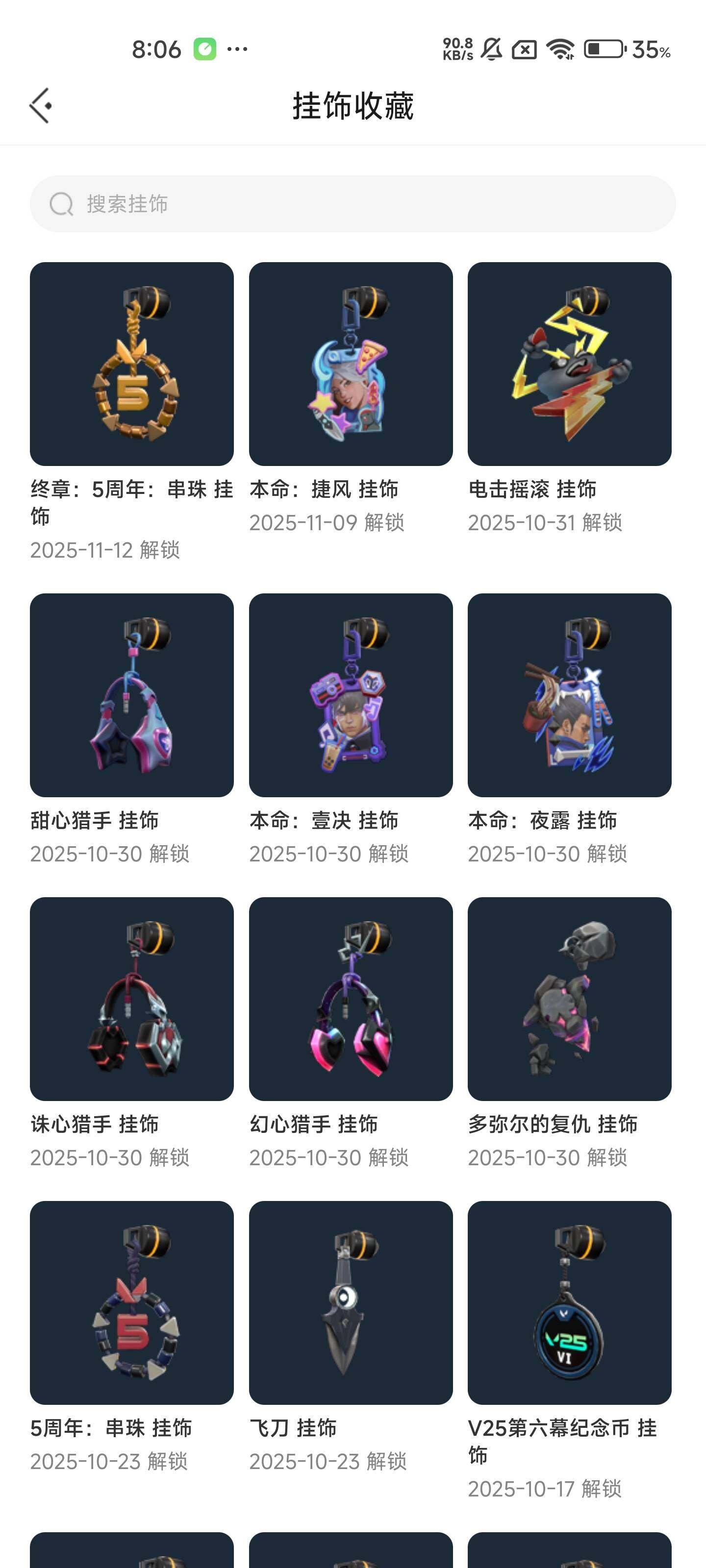This screenshot has height=1568, width=706.
Task: Tap the 搜索挂饰 search box
Action: click(x=352, y=204)
